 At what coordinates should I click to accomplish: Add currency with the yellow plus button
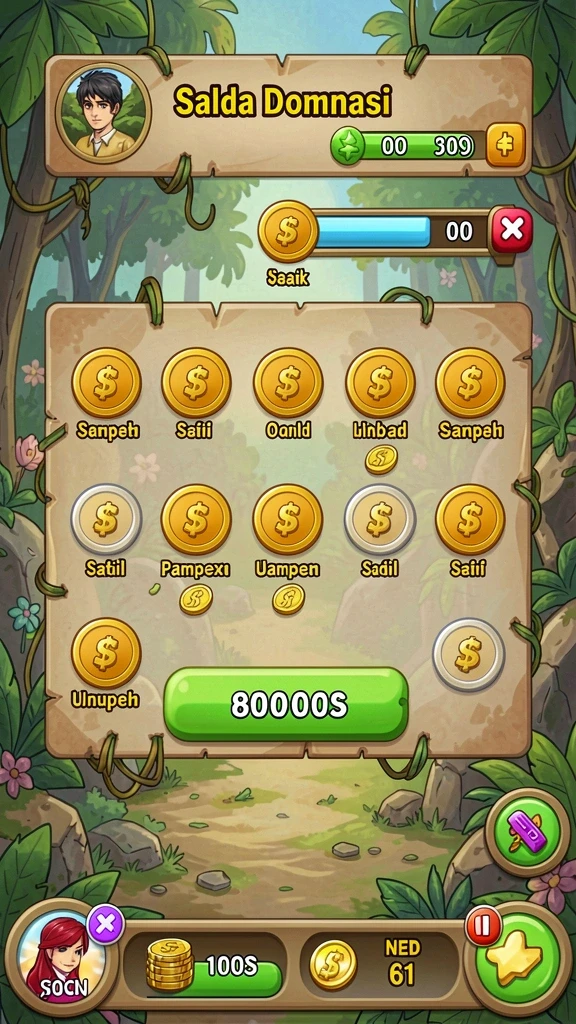505,144
